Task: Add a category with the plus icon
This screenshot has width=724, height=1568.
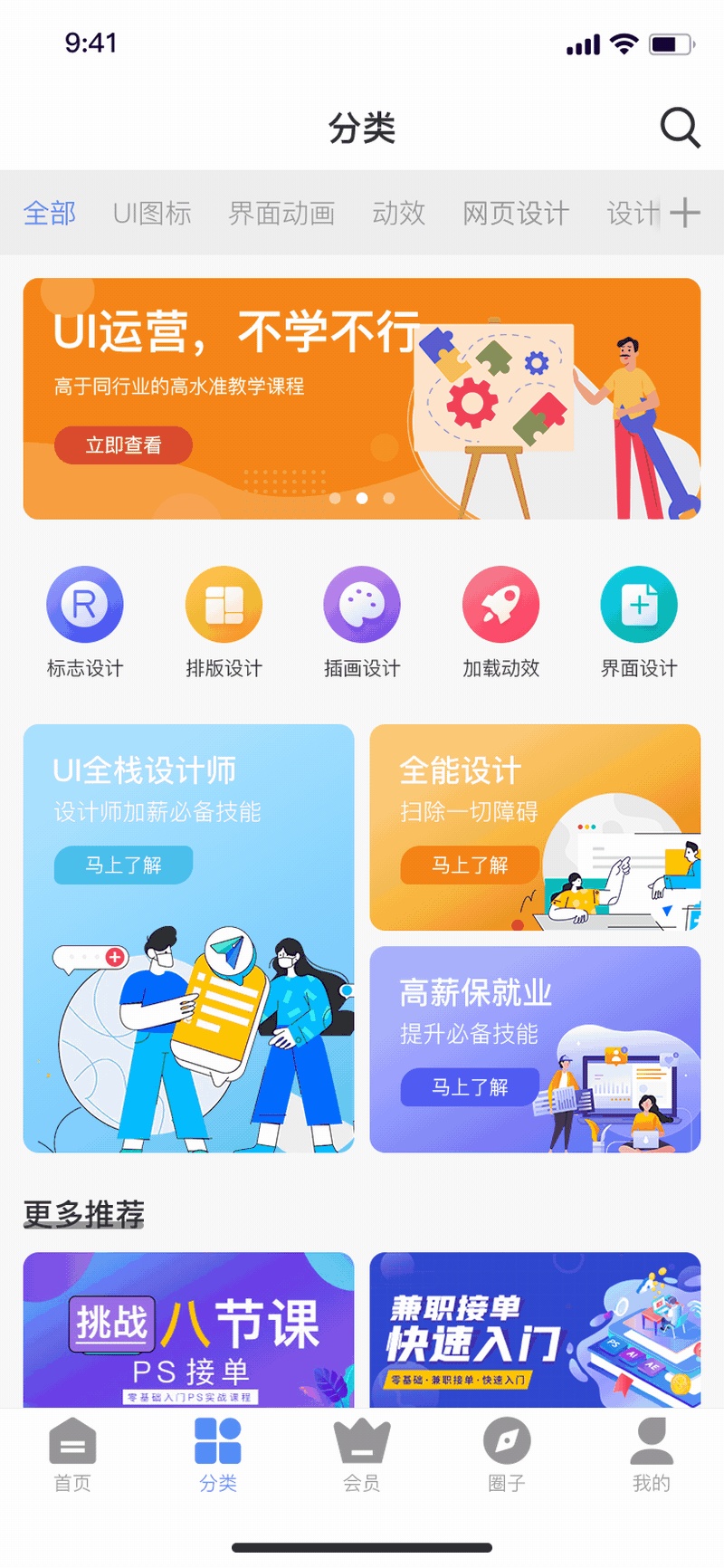Action: pyautogui.click(x=685, y=213)
